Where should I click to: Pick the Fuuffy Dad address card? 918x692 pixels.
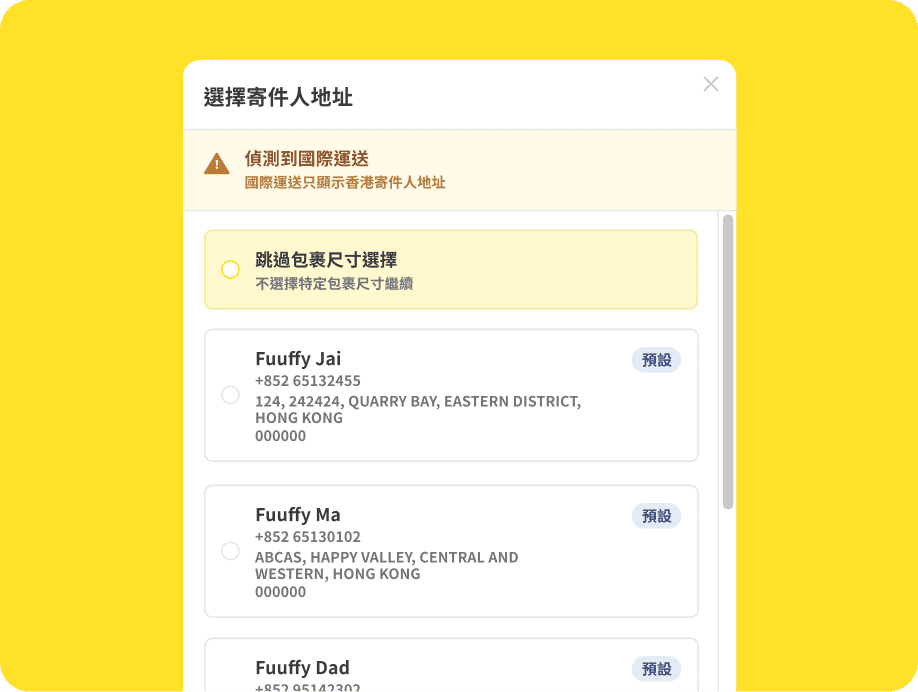click(450, 668)
